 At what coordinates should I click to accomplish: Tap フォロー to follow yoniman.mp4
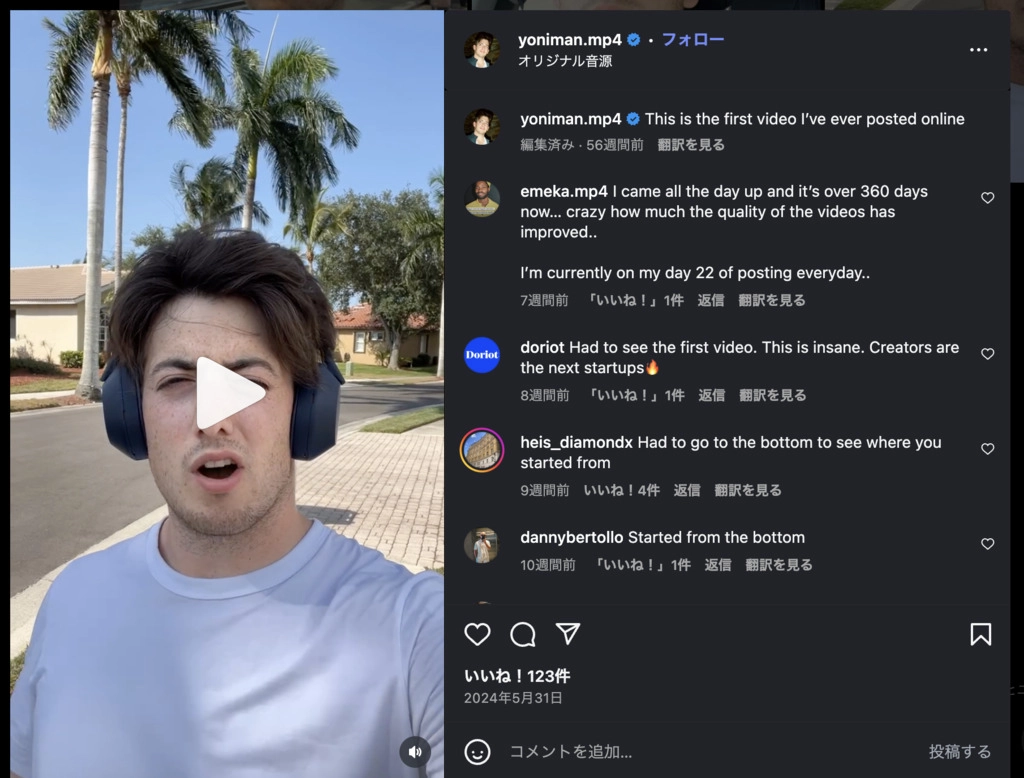tap(692, 40)
